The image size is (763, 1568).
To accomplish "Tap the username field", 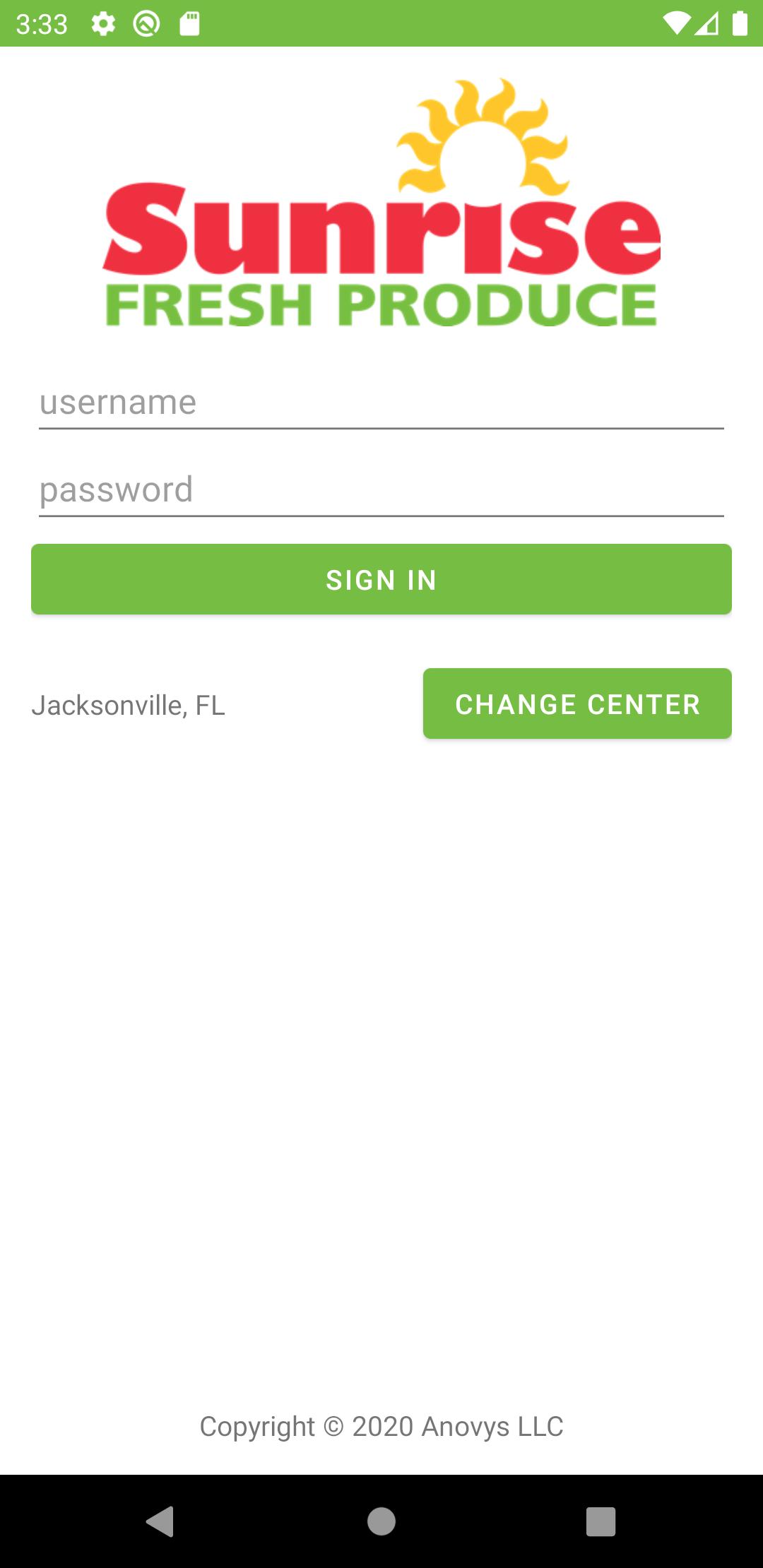I will coord(381,403).
